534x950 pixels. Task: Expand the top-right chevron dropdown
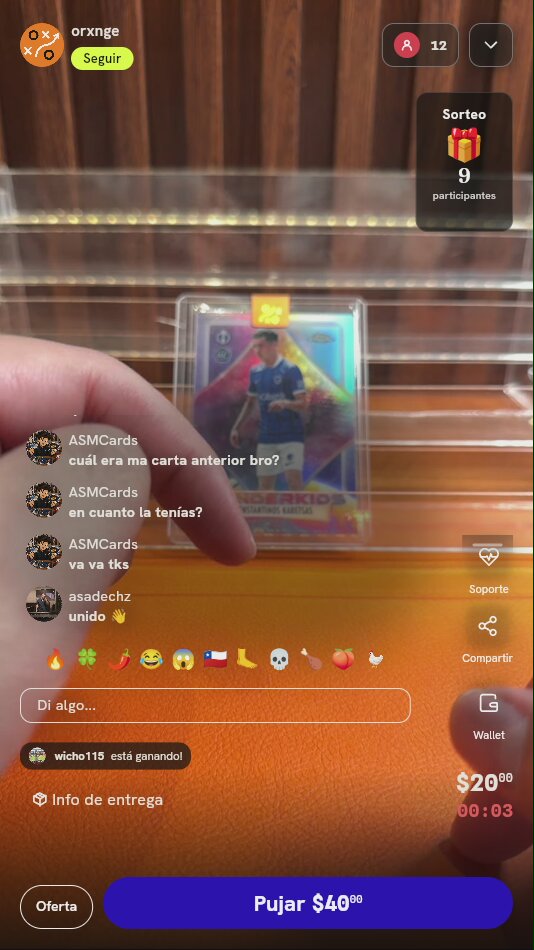(x=491, y=45)
